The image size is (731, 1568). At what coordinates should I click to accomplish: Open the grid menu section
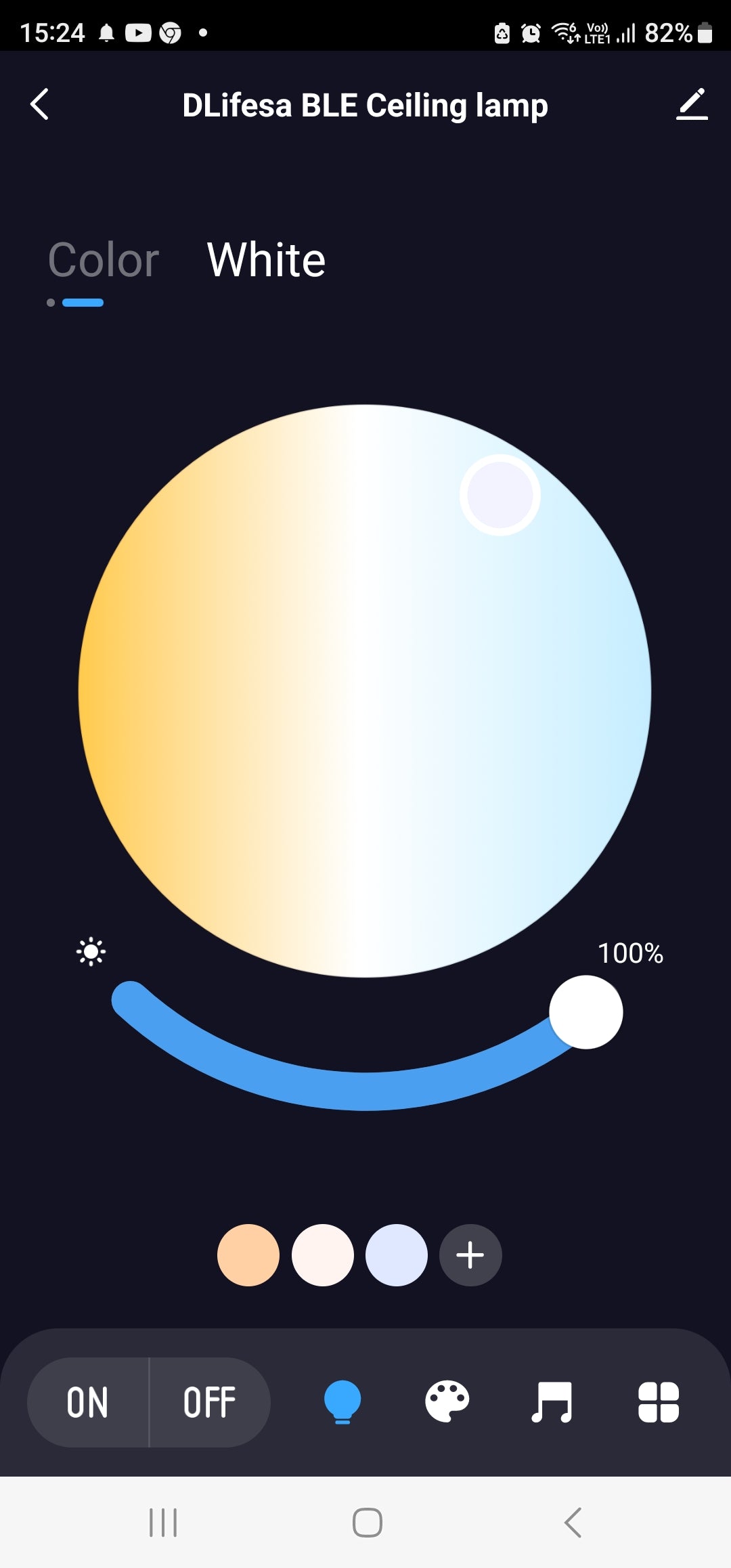pos(658,1401)
